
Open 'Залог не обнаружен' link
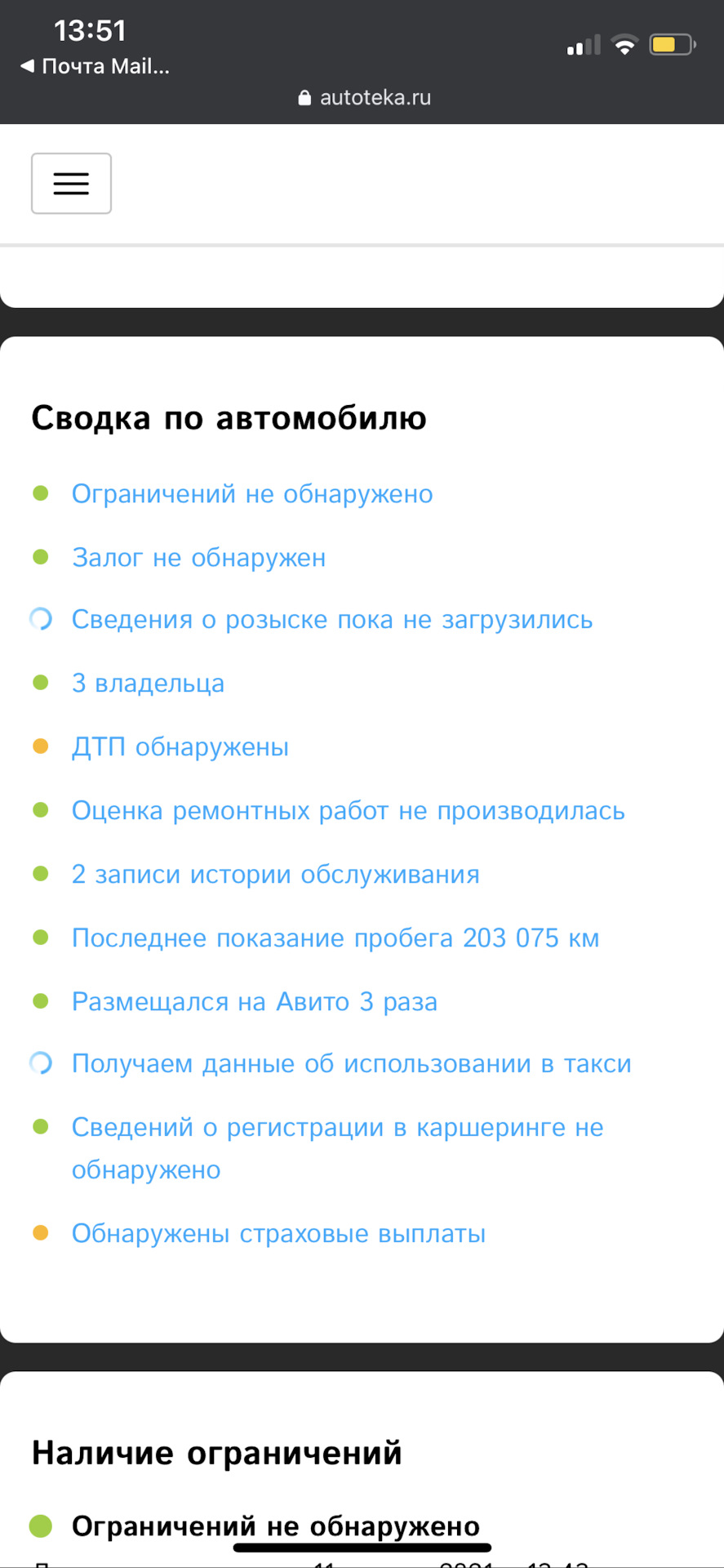coord(198,558)
